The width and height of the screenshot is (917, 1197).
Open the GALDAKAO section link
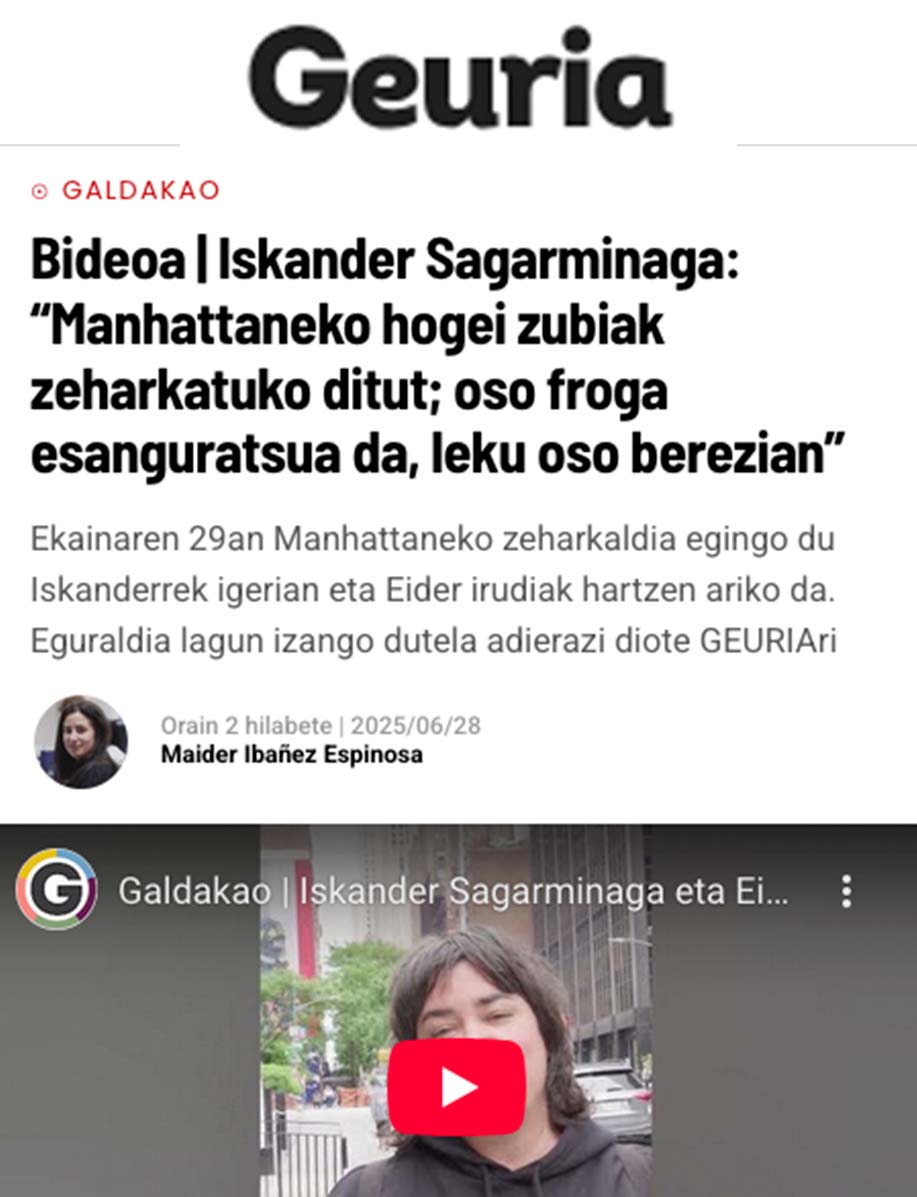coord(140,190)
